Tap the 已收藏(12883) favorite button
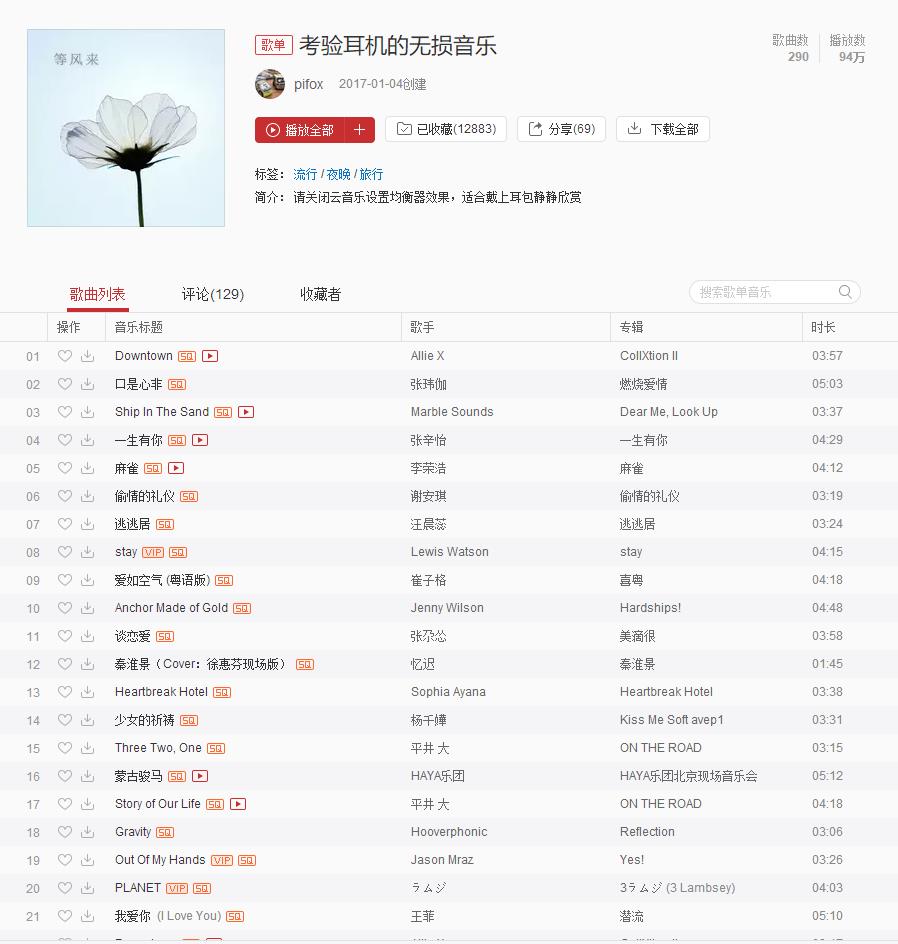The width and height of the screenshot is (898, 944). 446,129
